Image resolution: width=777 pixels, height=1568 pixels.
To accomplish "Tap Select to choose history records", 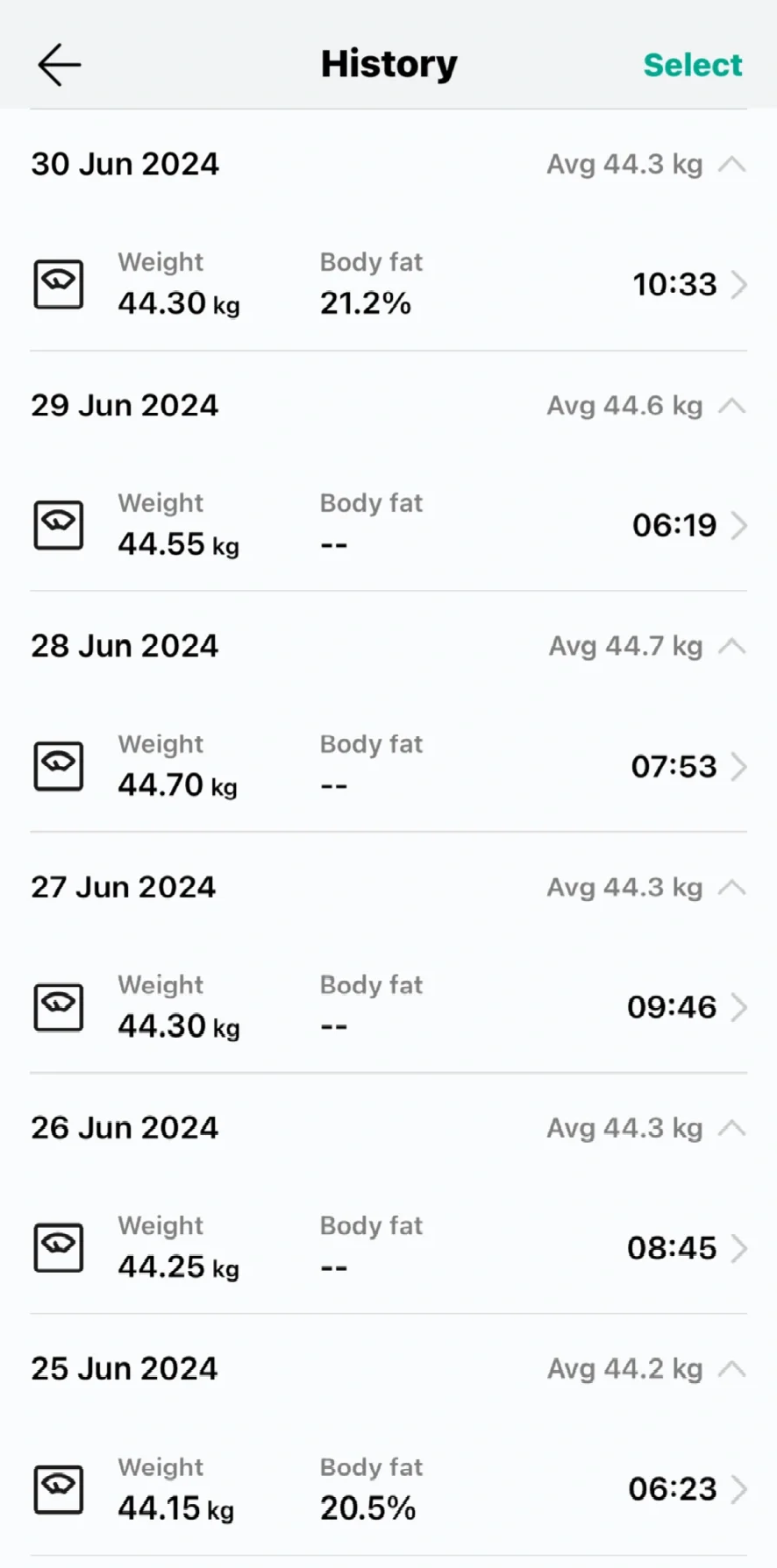I will (x=692, y=65).
